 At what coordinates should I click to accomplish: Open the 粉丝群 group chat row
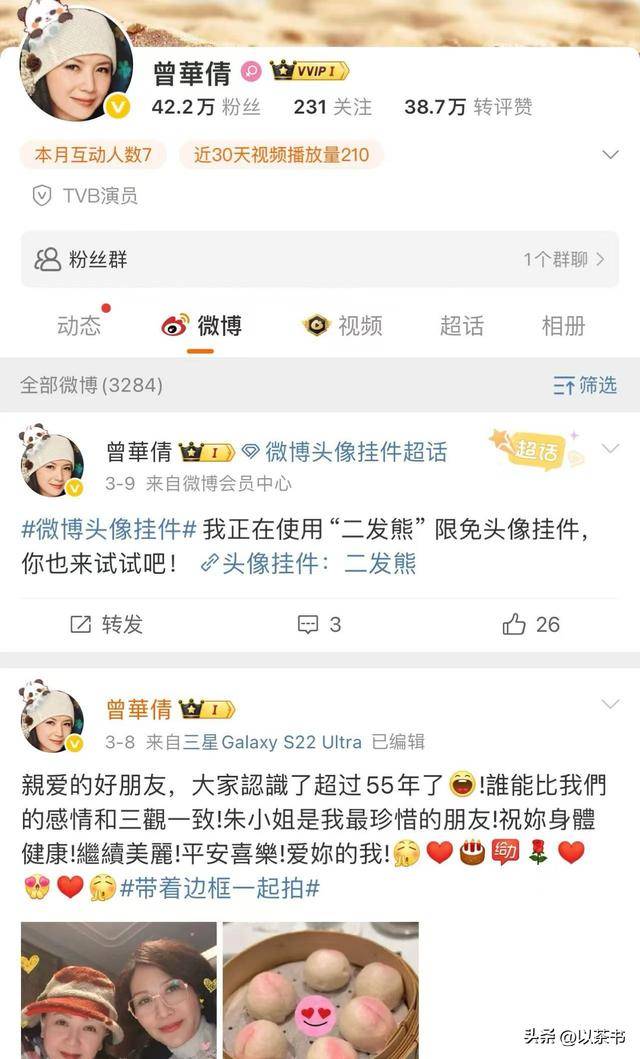320,260
